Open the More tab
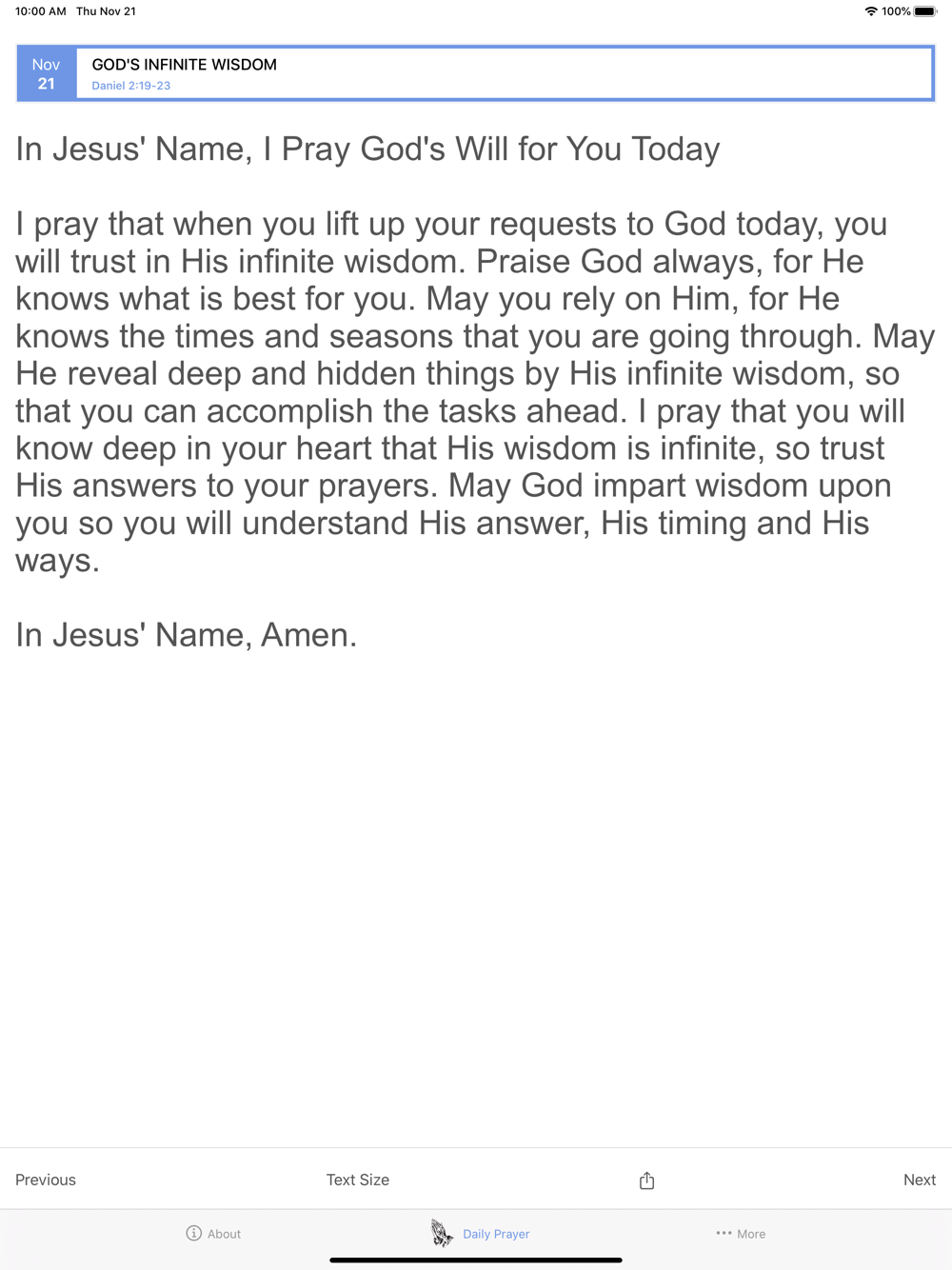This screenshot has height=1270, width=952. click(741, 1233)
